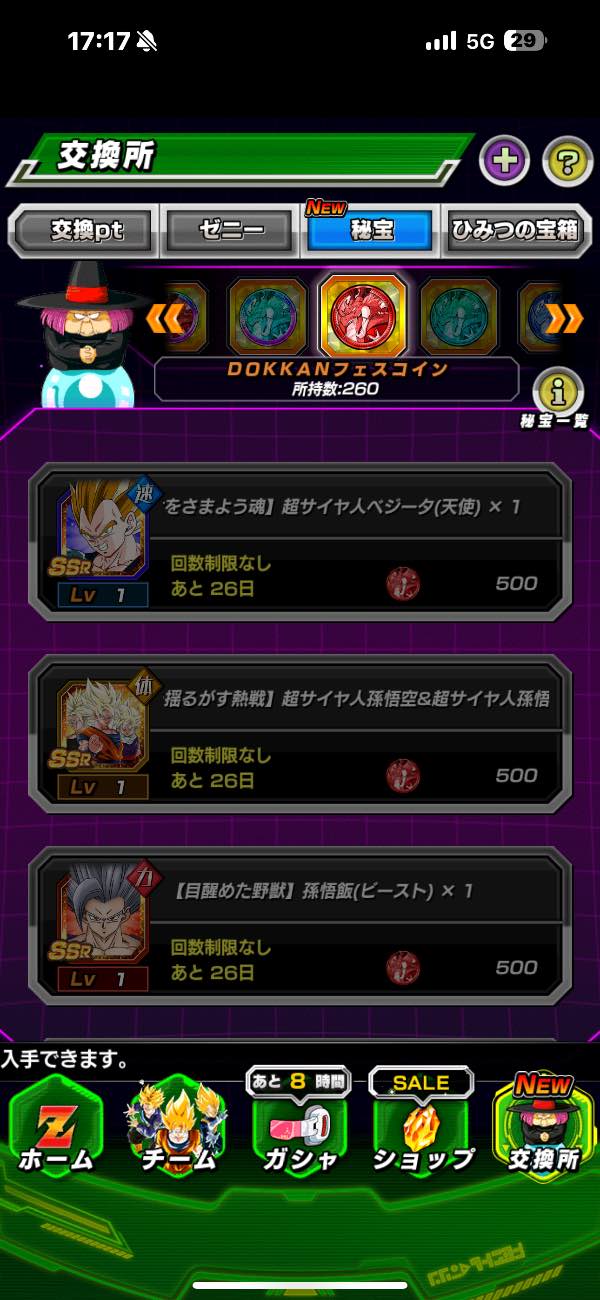Open the 秘宝一覧 info button

tap(558, 392)
